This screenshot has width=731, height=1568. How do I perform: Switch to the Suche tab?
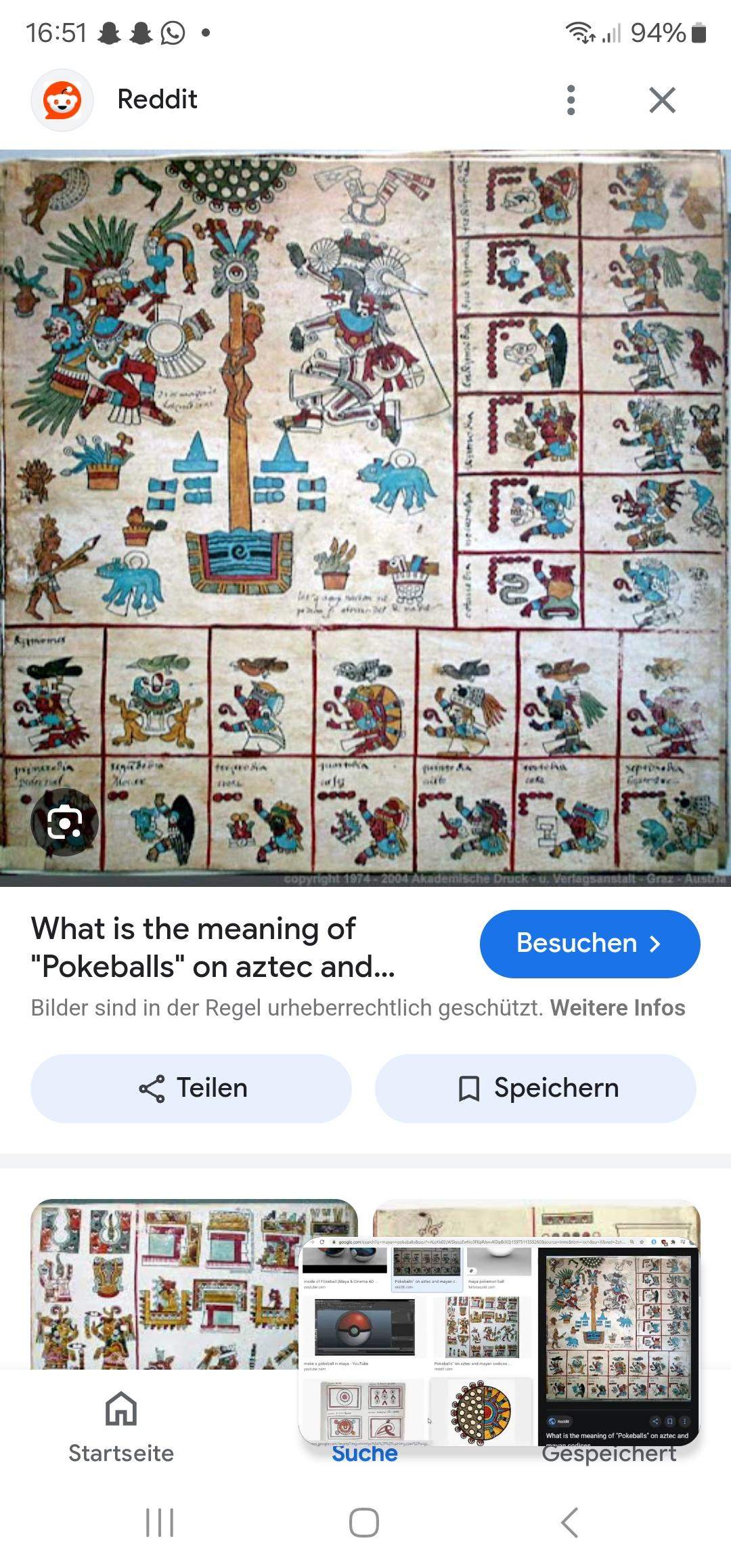[364, 1454]
